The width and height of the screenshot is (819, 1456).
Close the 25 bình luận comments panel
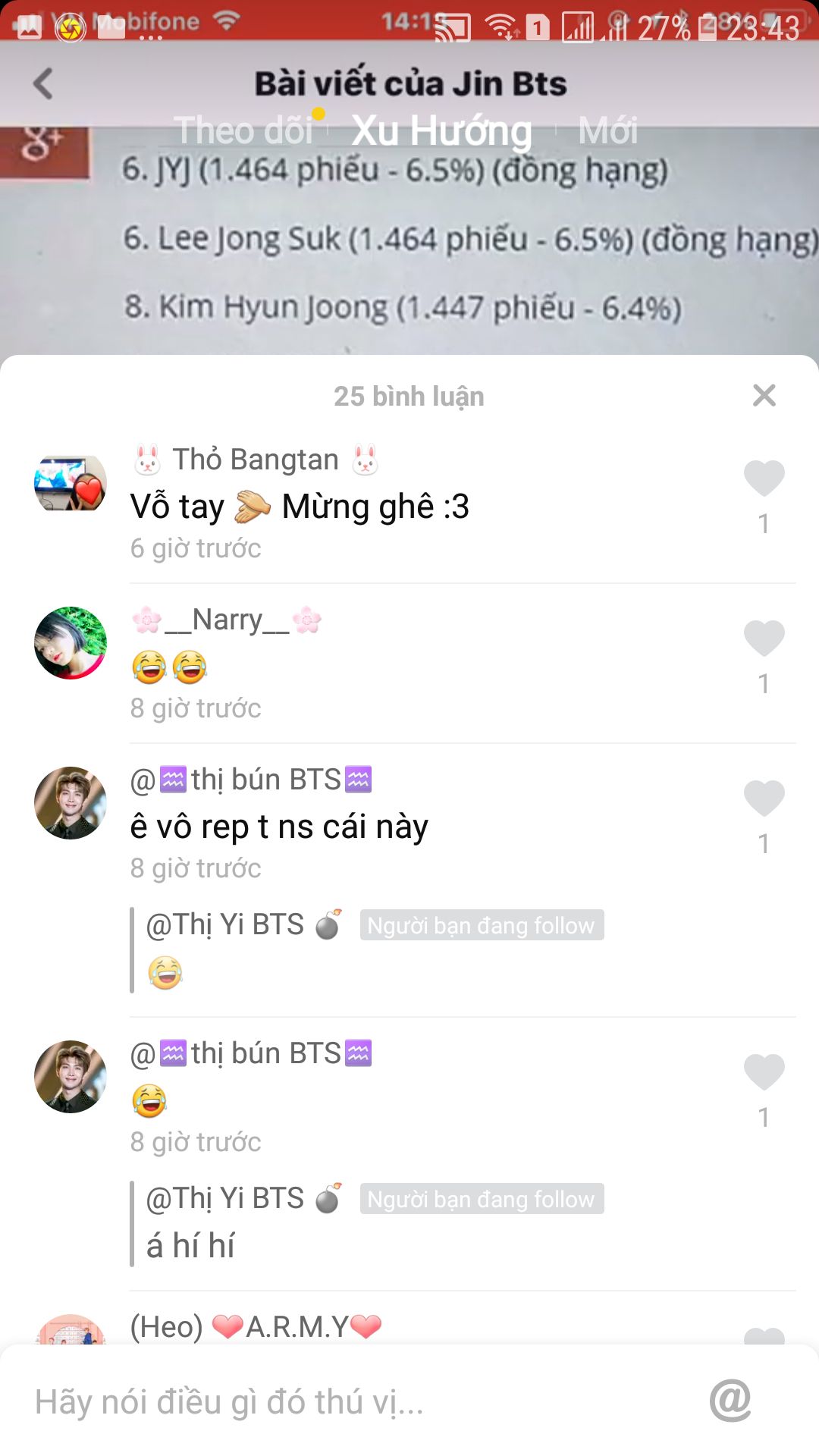764,395
